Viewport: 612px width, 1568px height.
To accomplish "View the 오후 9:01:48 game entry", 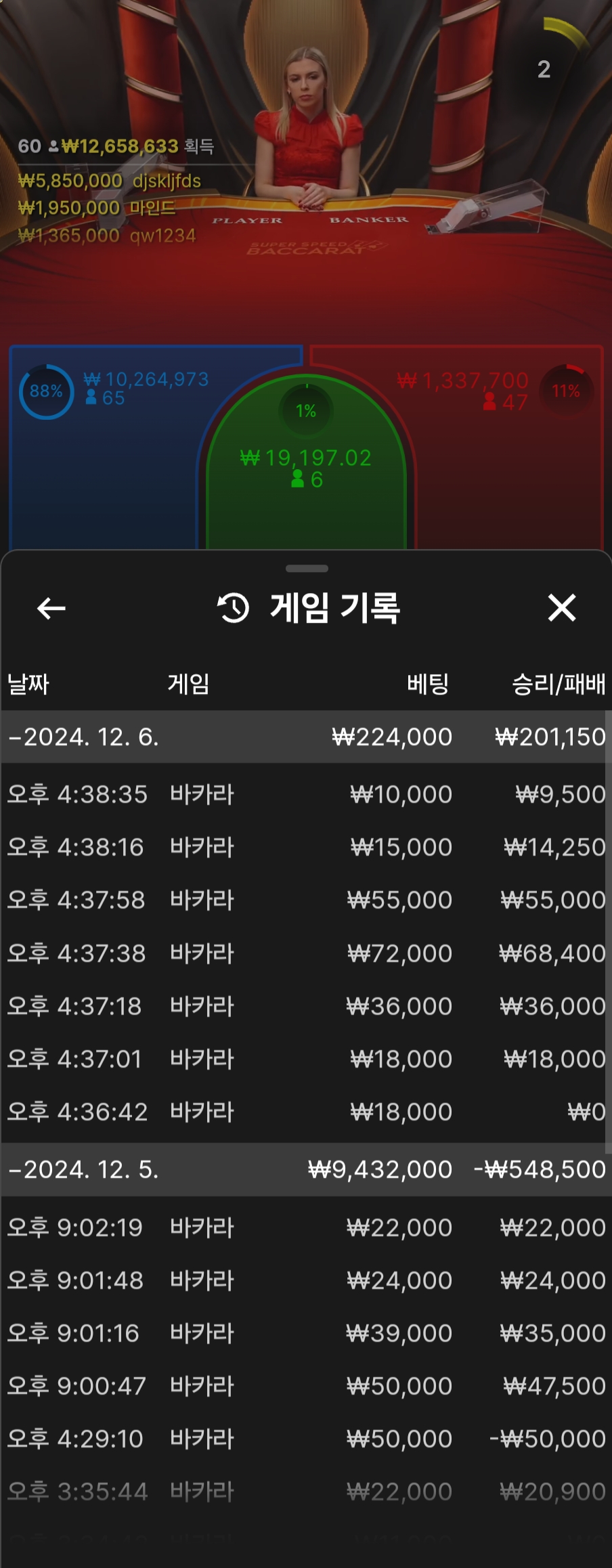I will tap(305, 1280).
